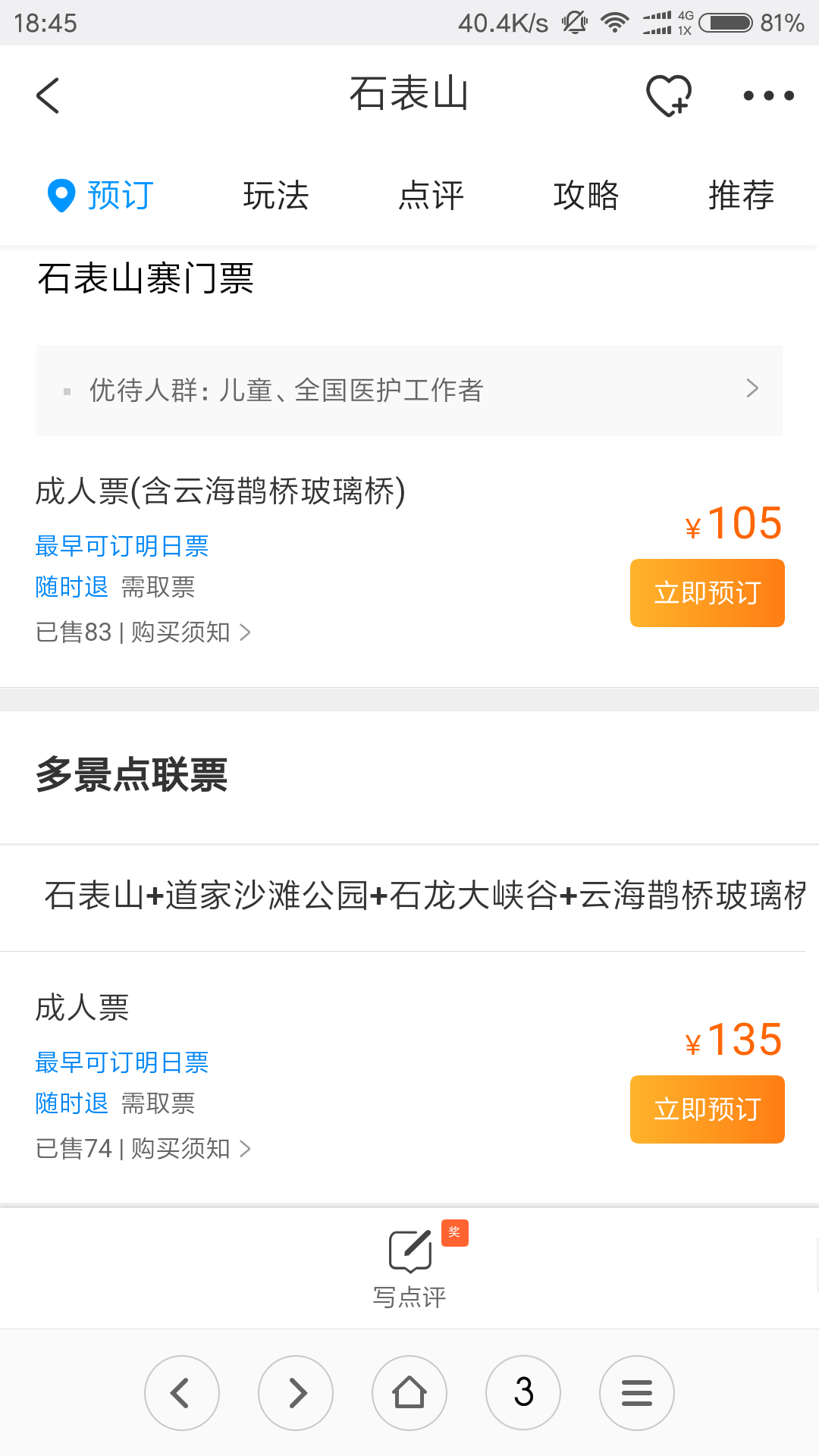Book the ¥135 combo adult ticket
Screen dimensions: 819x1456
(x=707, y=1109)
